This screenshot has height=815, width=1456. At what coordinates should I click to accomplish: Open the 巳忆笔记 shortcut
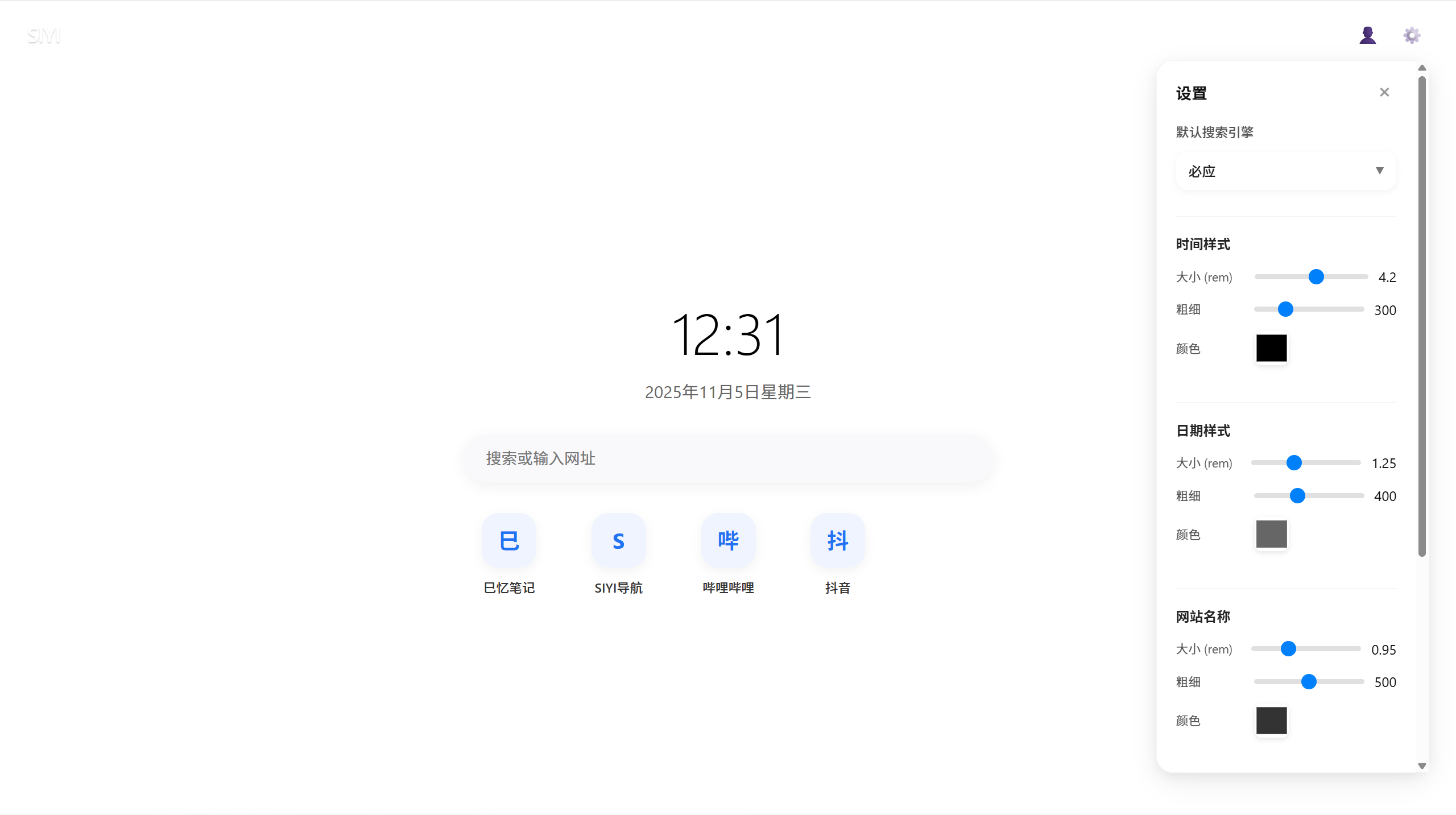(509, 541)
